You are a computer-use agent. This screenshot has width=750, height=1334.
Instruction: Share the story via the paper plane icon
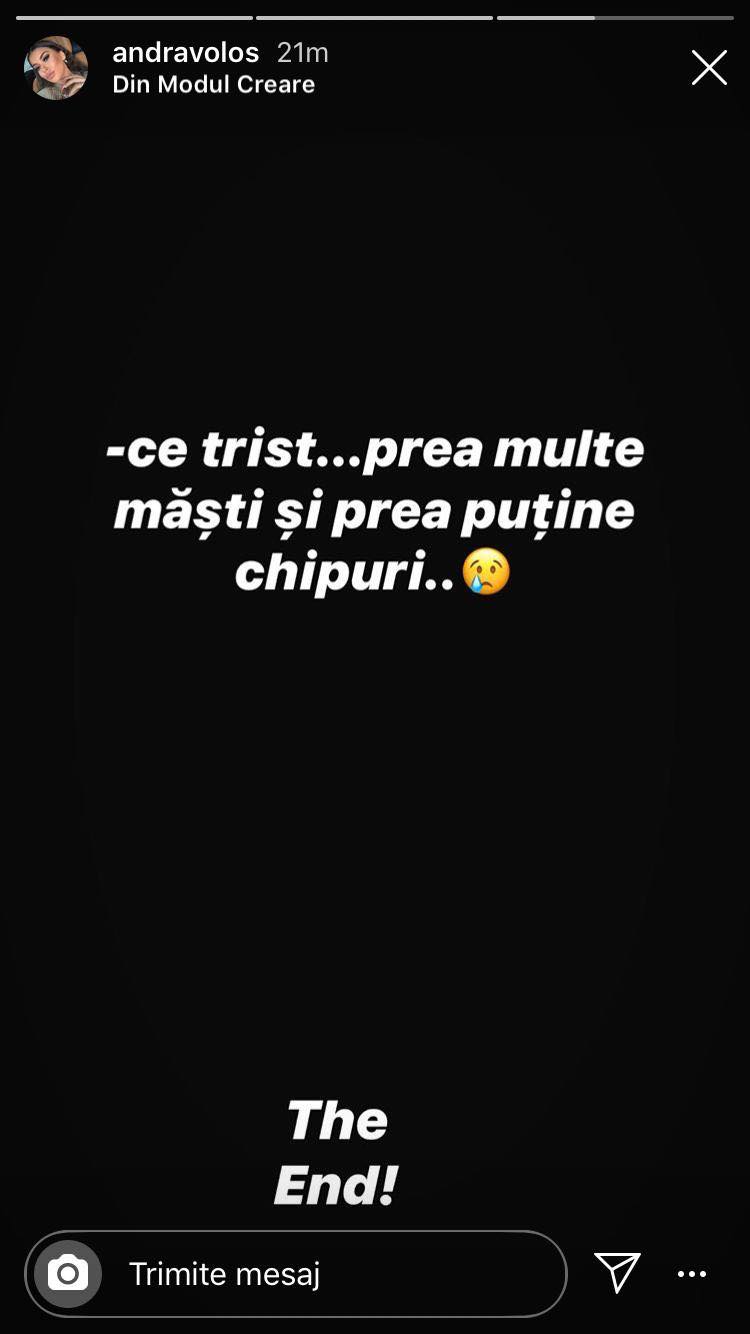coord(617,1273)
